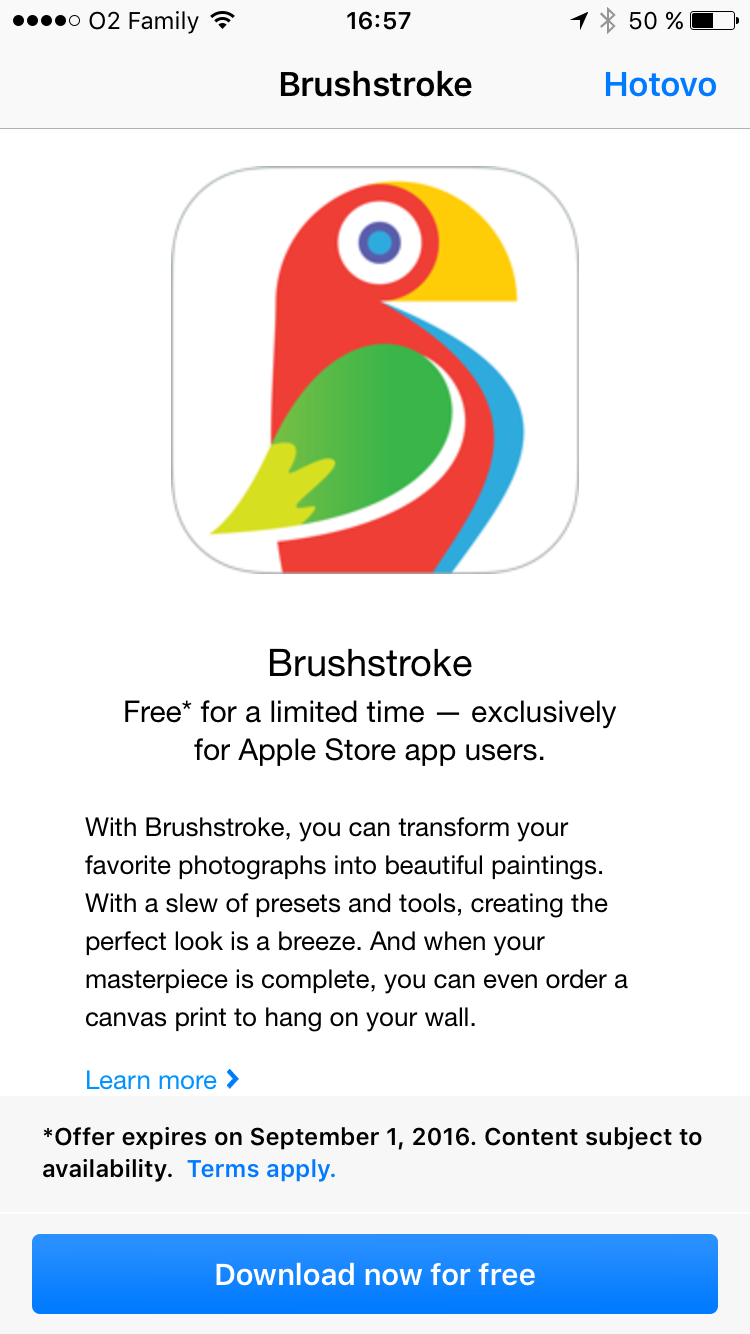Viewport: 750px width, 1334px height.
Task: Tap Download now for free
Action: tap(375, 1274)
